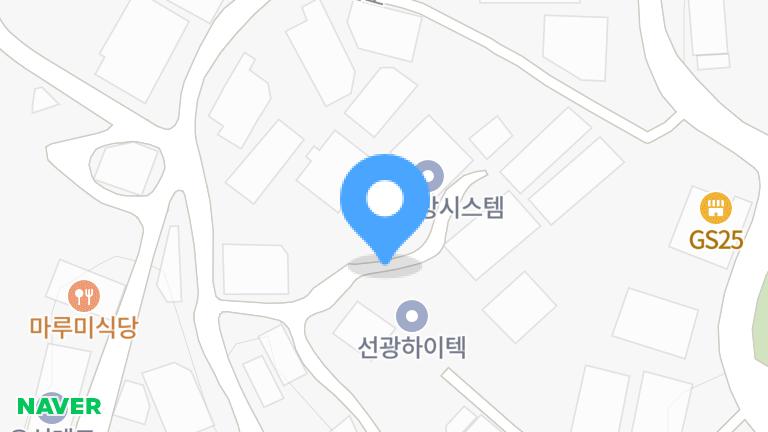
Task: Open the GS25 convenience store marker
Action: tap(715, 209)
